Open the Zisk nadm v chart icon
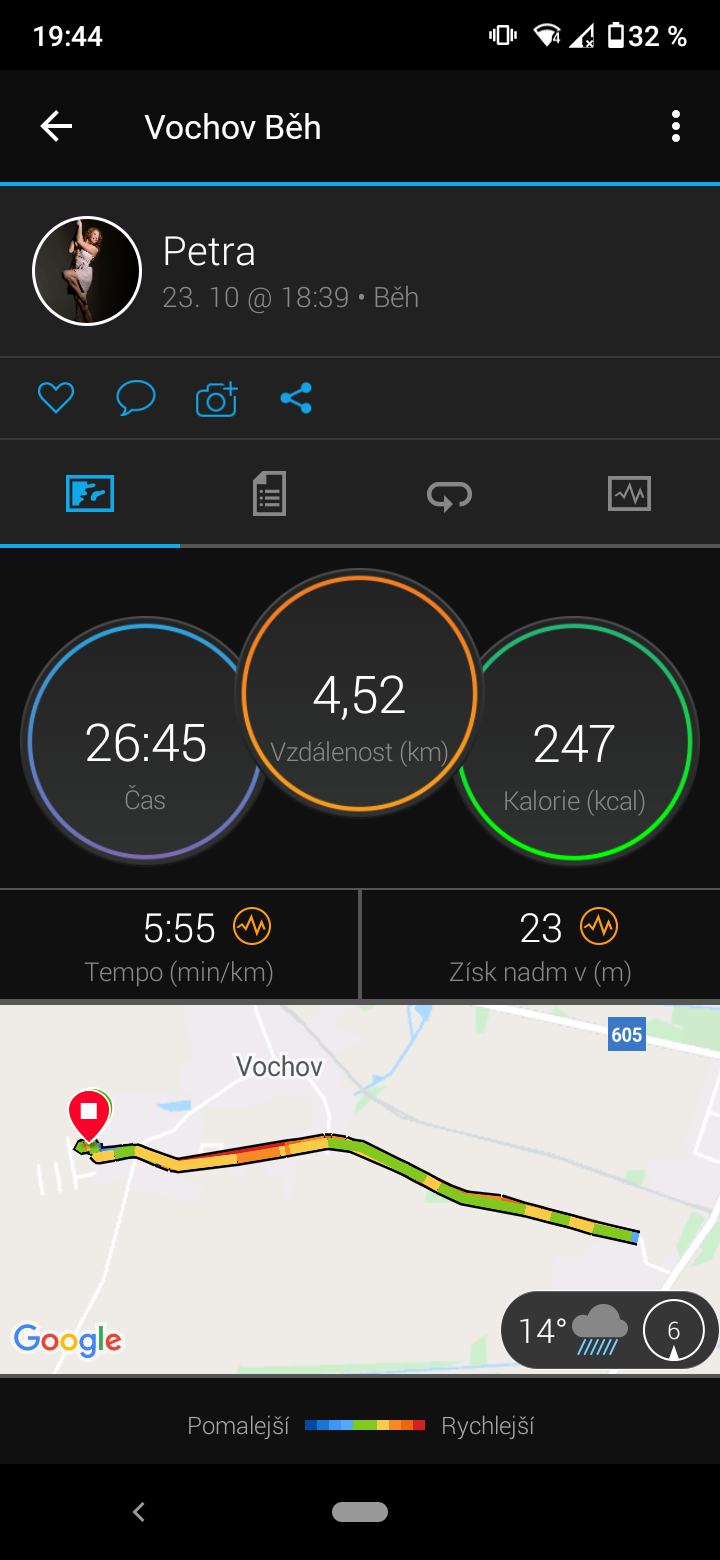The image size is (720, 1560). pos(599,927)
